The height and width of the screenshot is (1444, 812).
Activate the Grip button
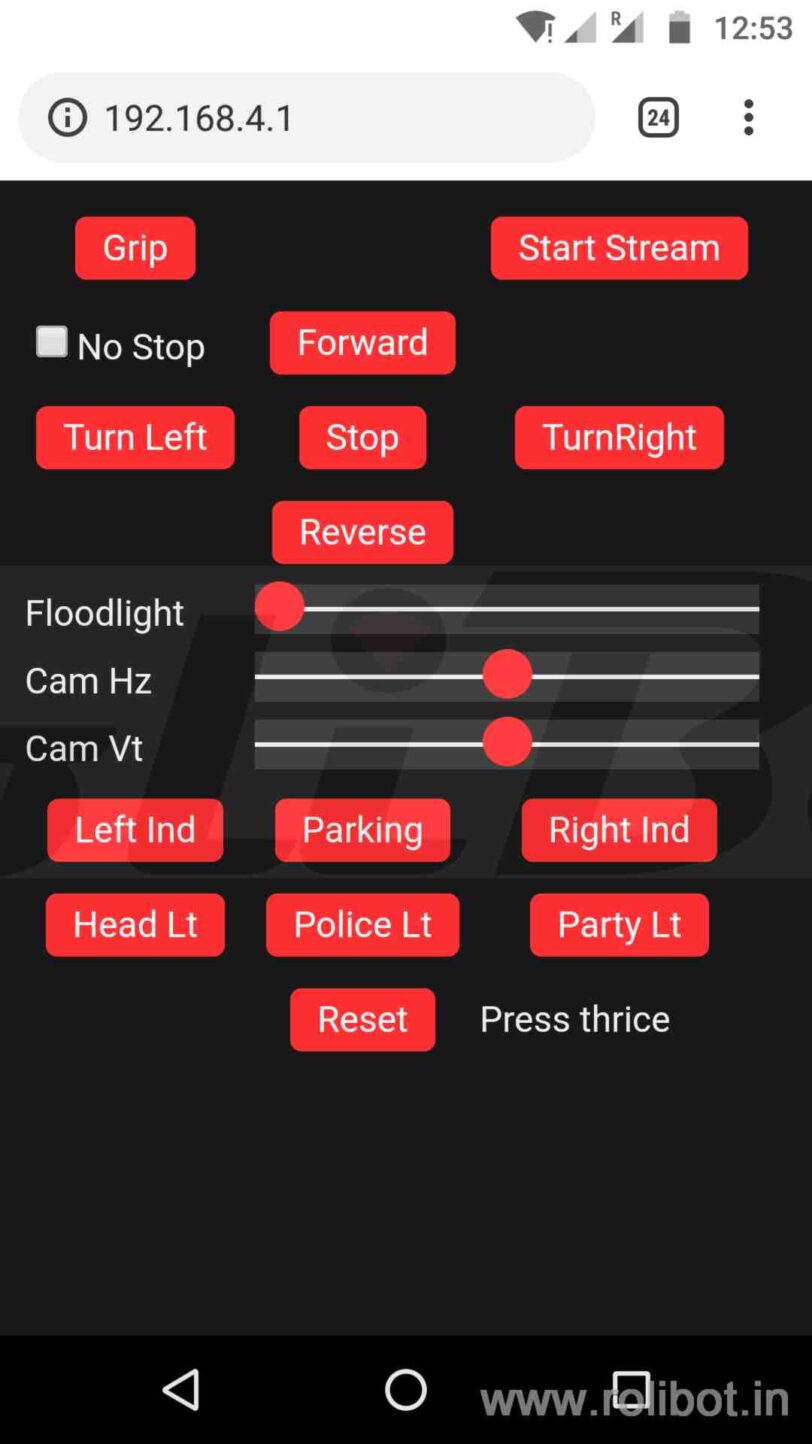[x=135, y=248]
